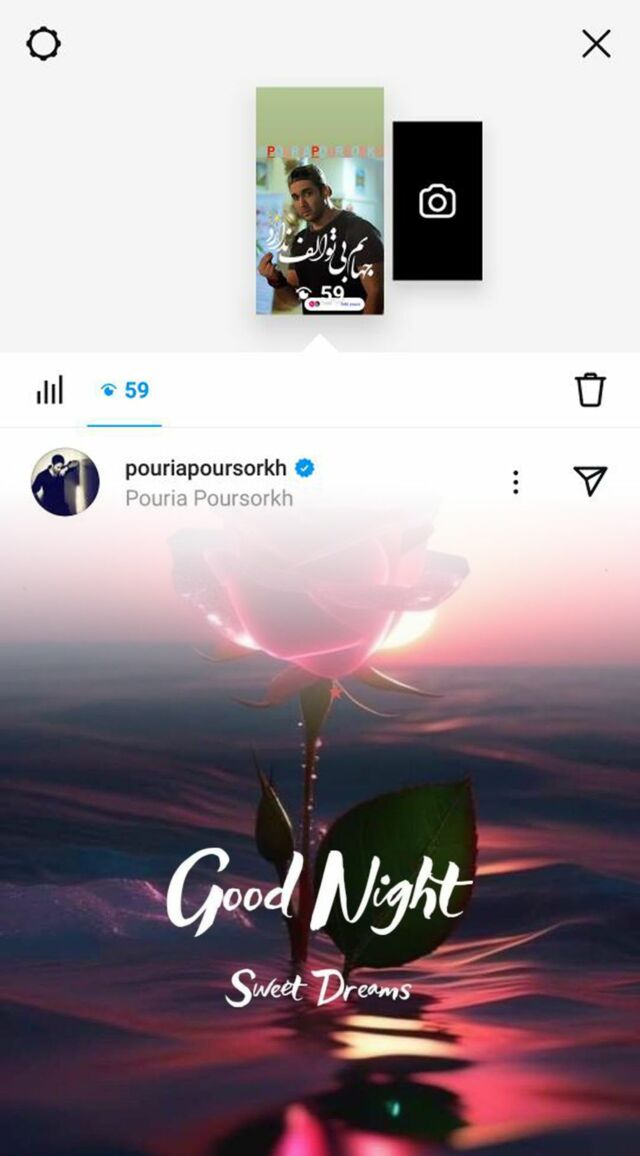Open options menu for pouriapoursorkh
The image size is (640, 1156).
[x=515, y=482]
